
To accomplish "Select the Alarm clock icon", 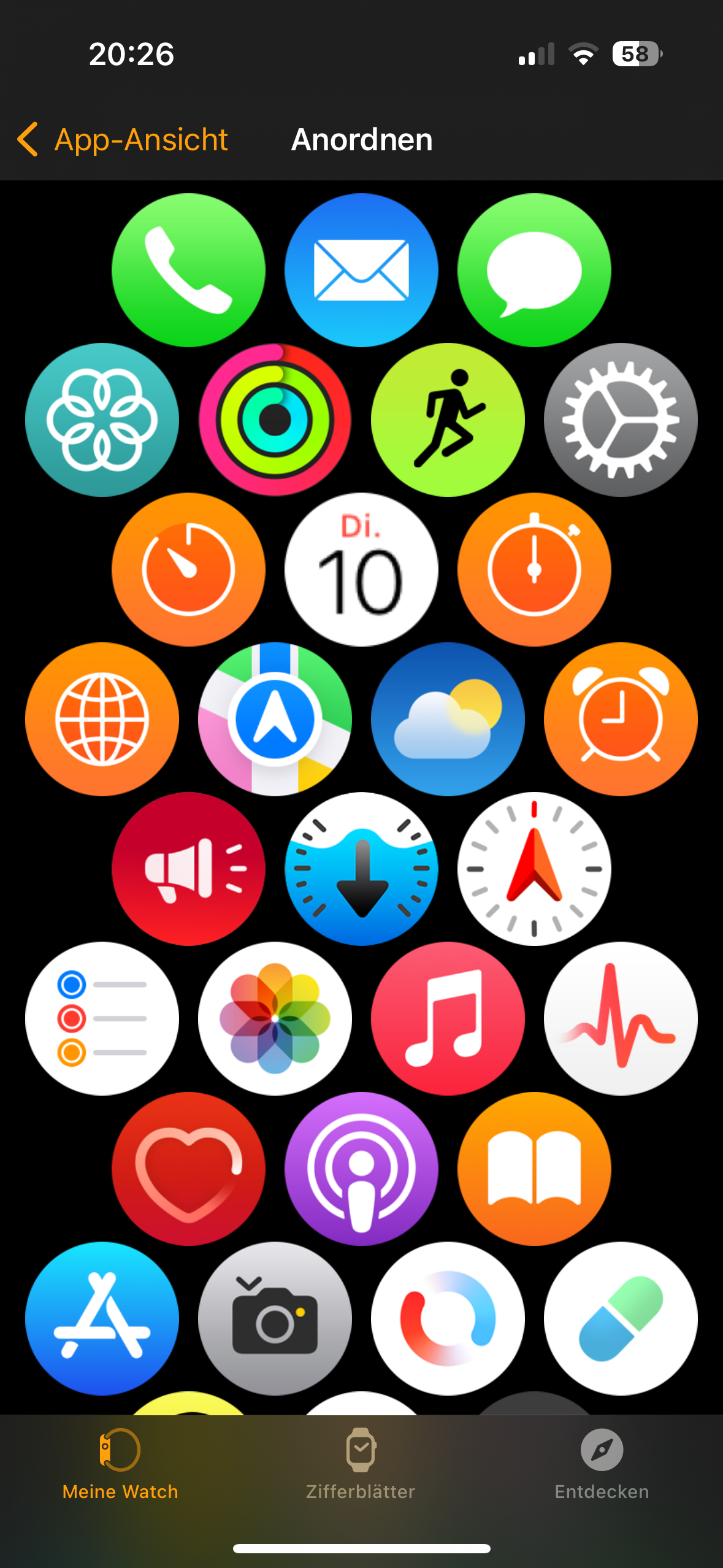I will click(621, 719).
